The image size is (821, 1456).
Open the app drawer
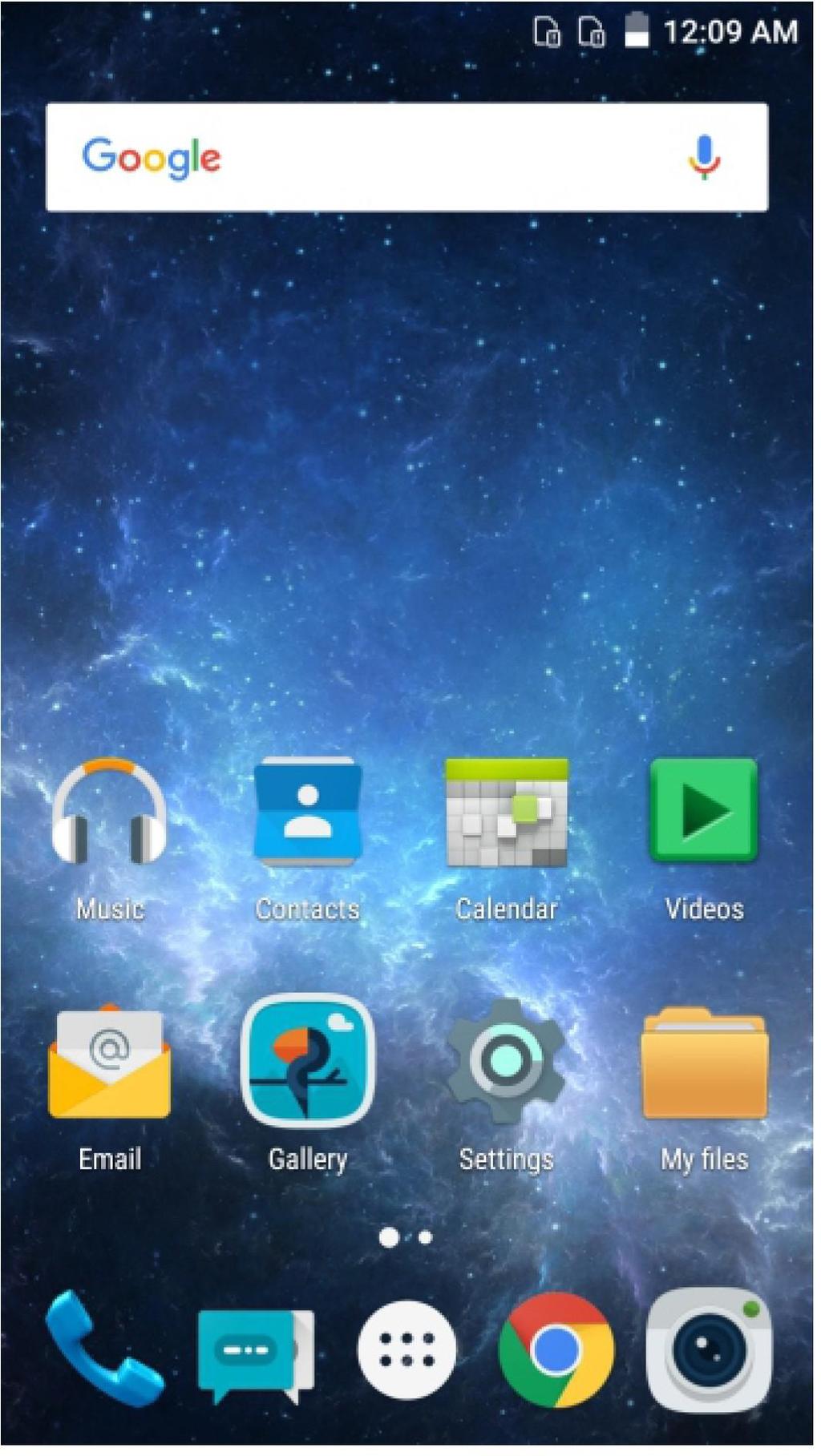coord(406,1351)
